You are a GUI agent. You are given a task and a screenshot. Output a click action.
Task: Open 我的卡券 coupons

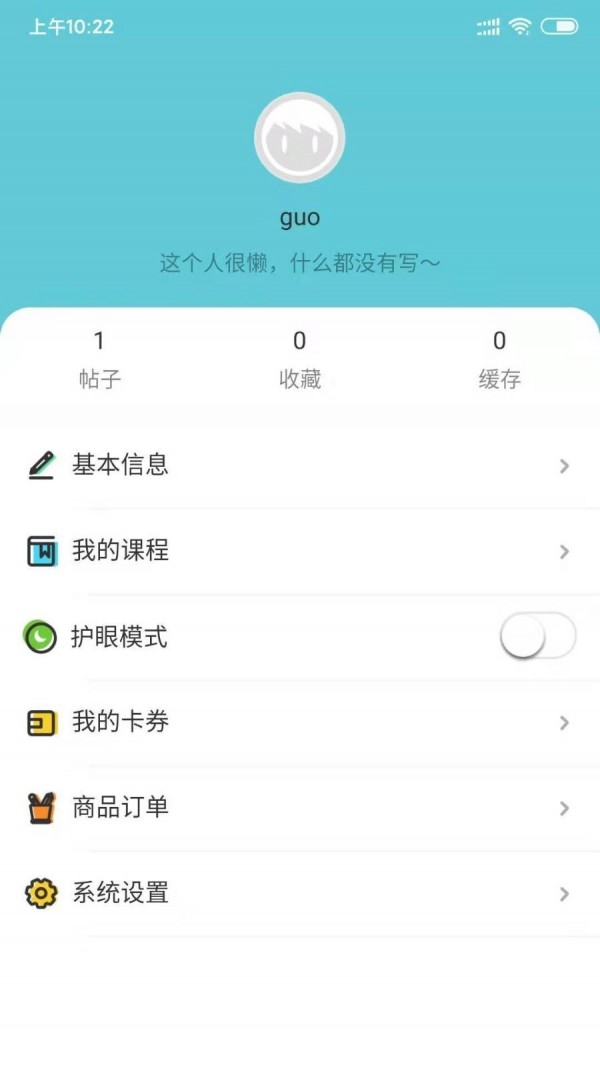point(300,722)
